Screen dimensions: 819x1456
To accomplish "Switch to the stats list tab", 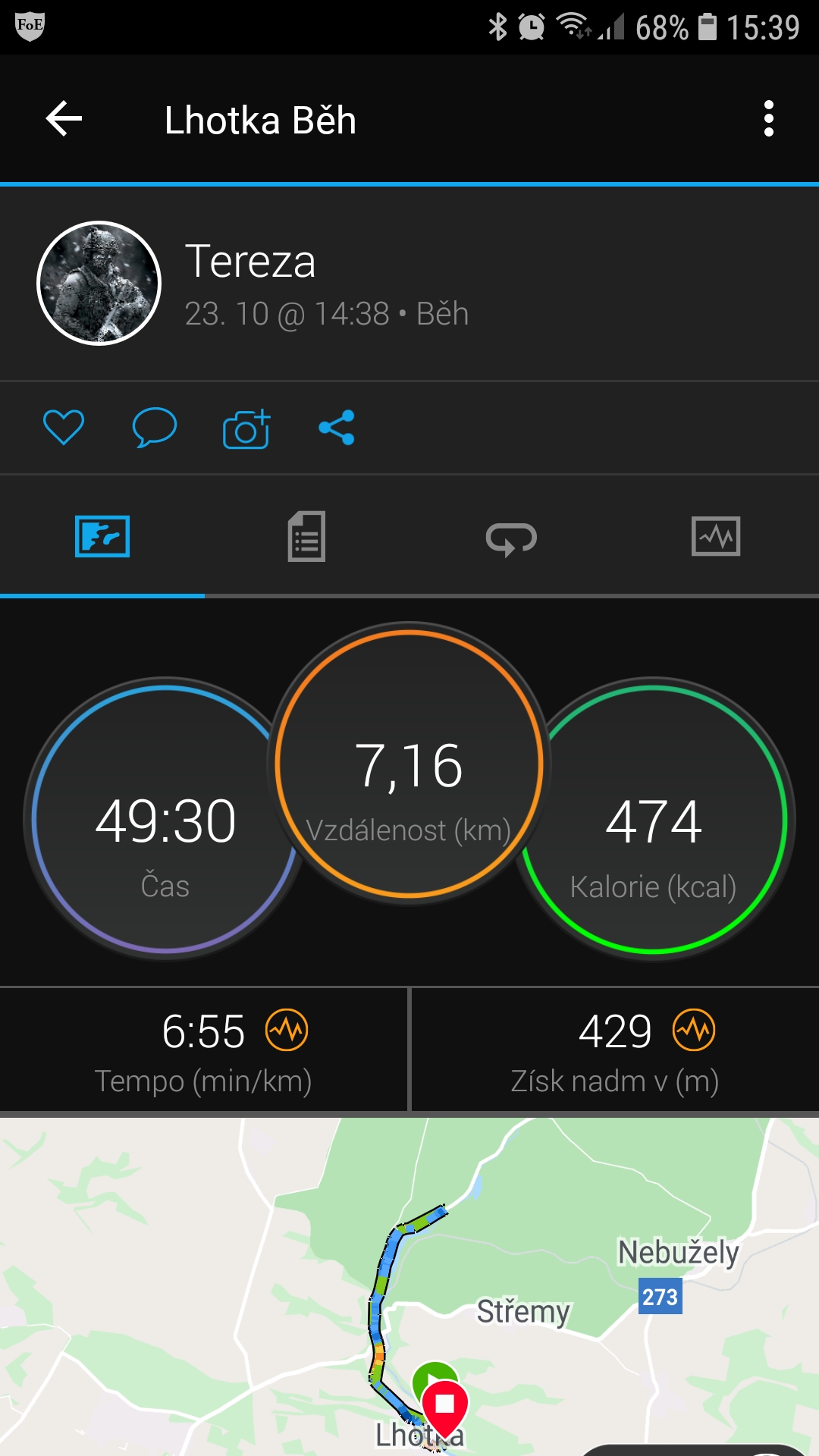I will (x=306, y=537).
